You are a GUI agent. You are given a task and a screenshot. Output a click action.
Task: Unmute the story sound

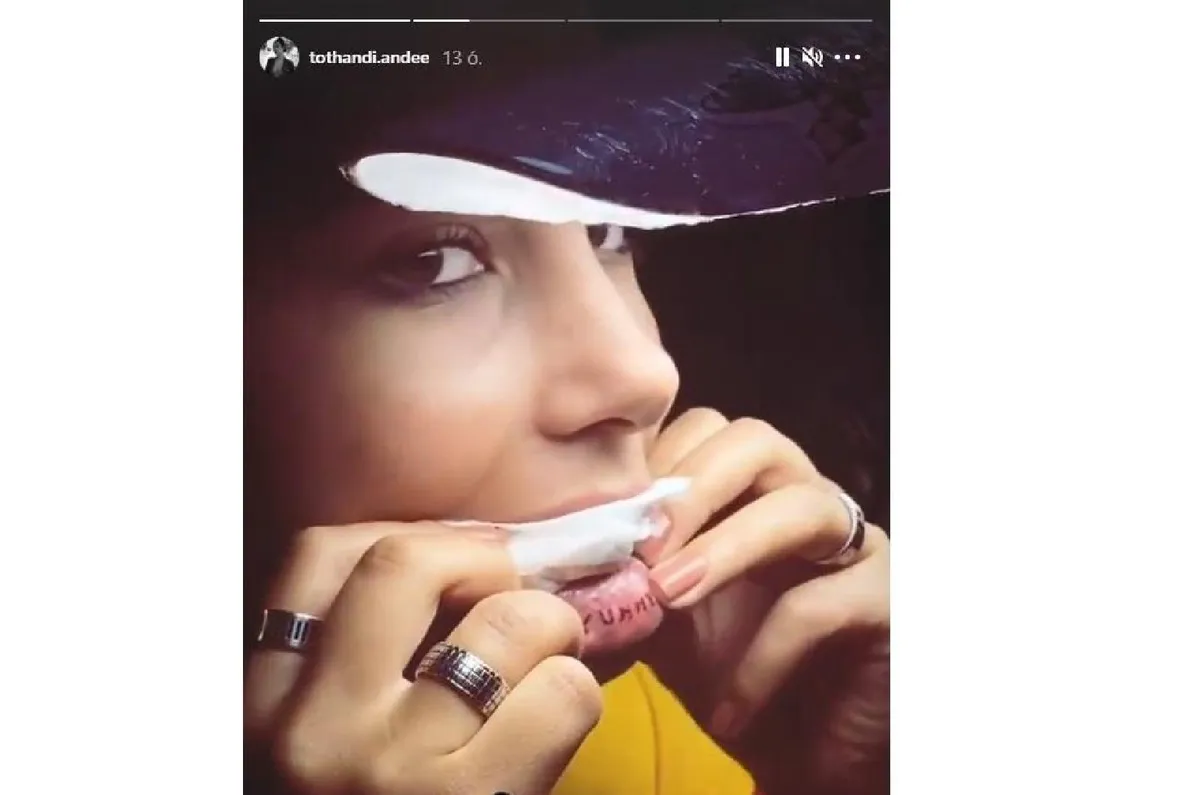coord(812,57)
